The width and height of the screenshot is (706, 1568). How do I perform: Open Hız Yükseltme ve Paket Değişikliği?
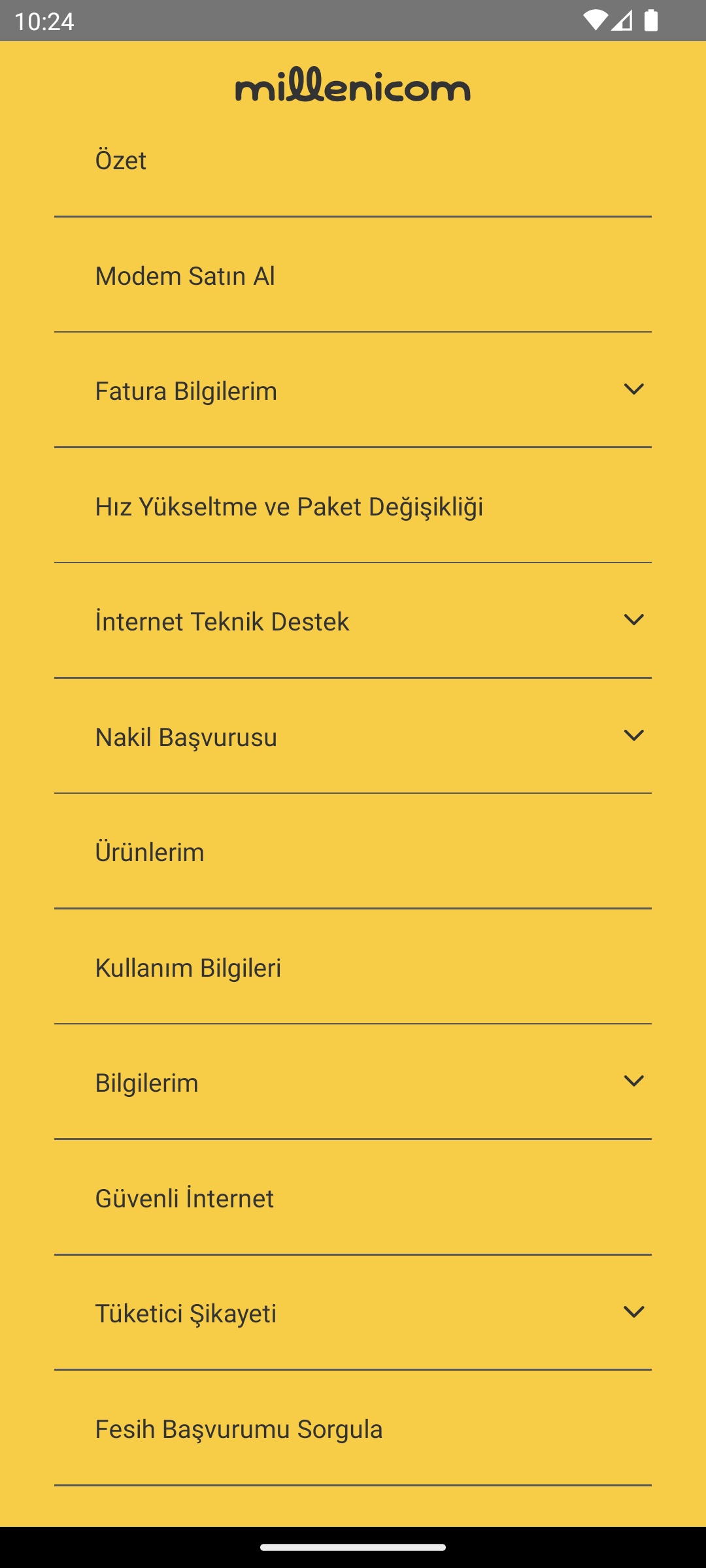[353, 506]
